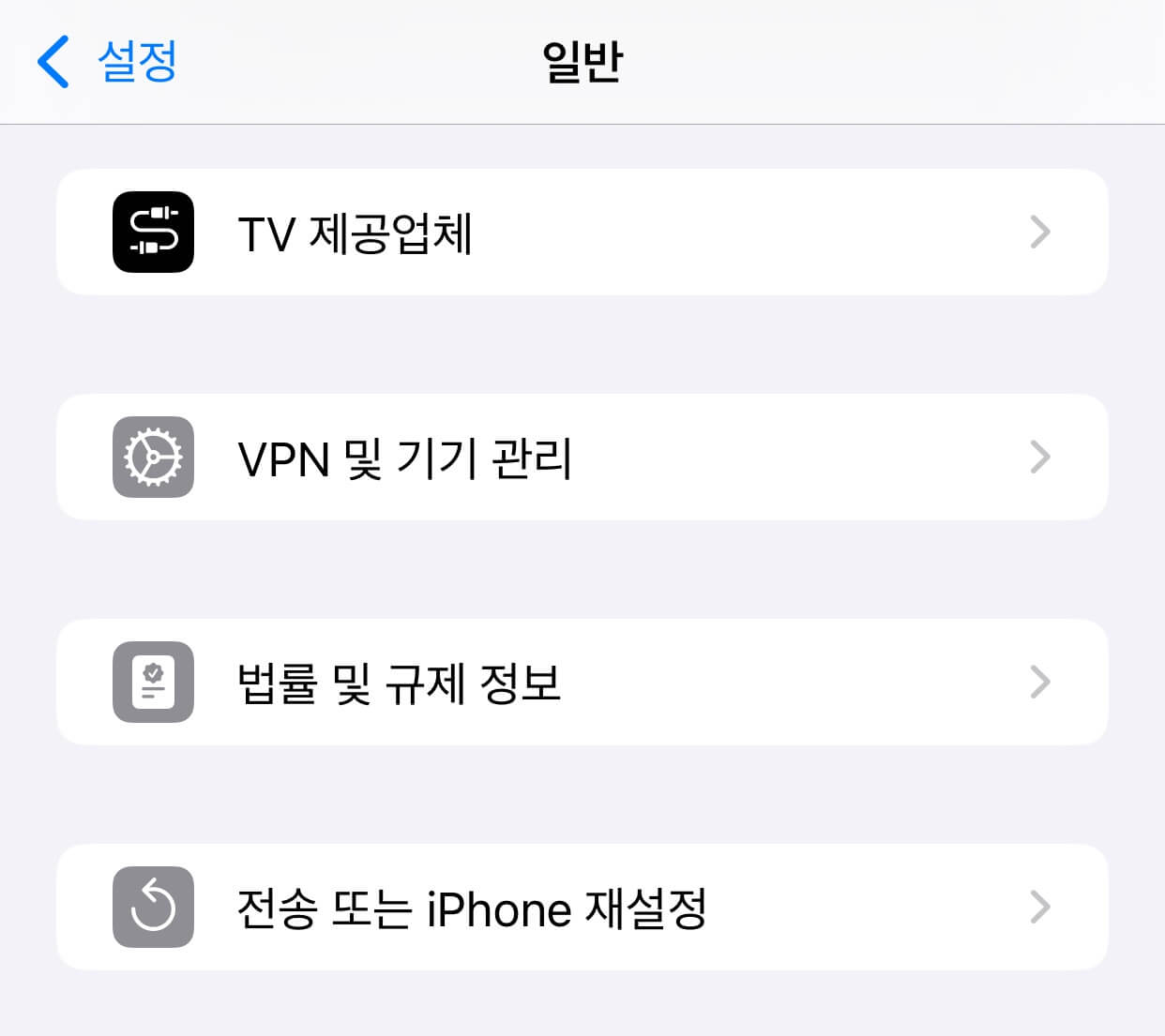Viewport: 1165px width, 1036px height.
Task: Go back to 설정
Action: (107, 62)
